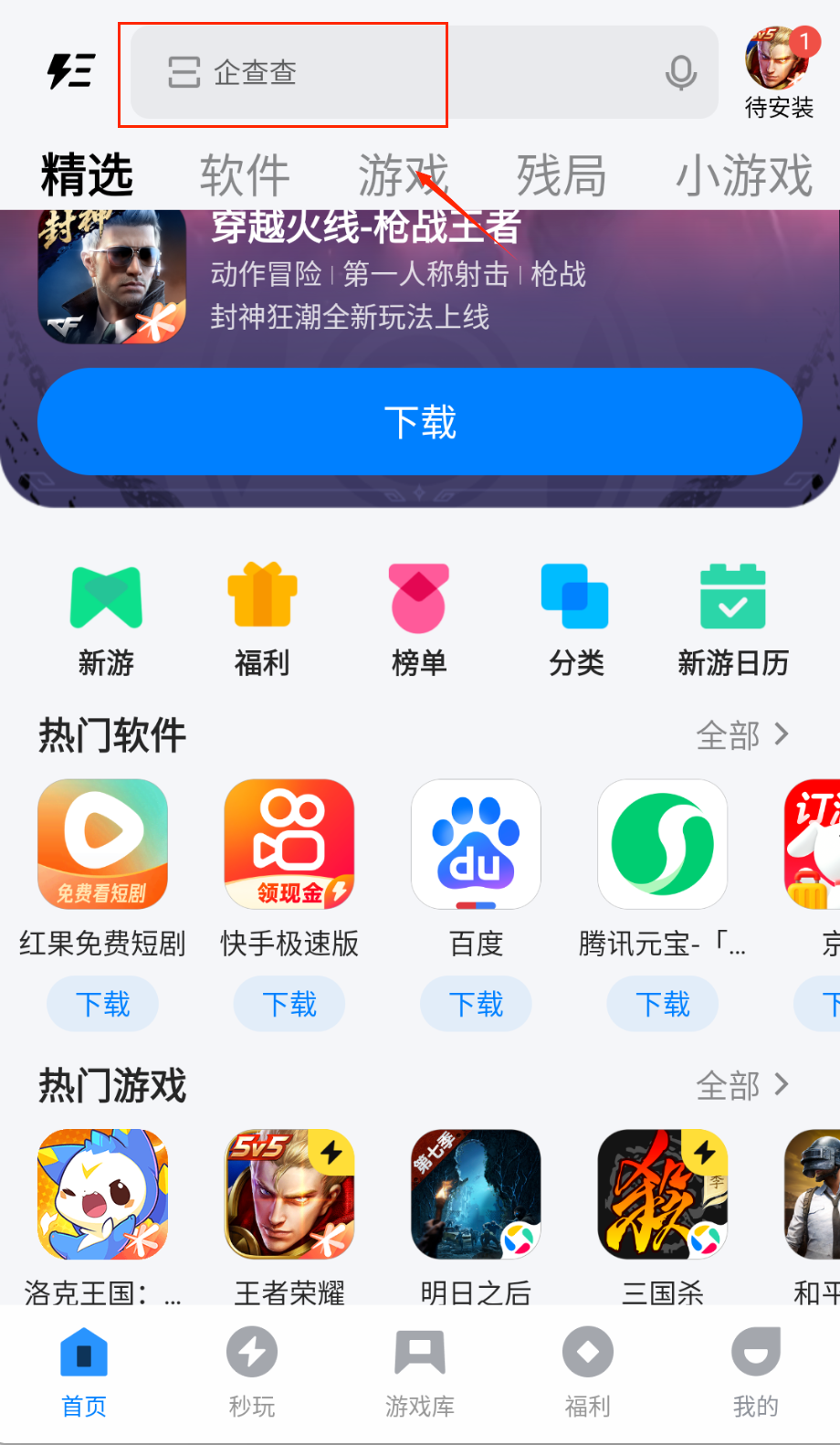Download 红果免费短剧

pos(103,1004)
